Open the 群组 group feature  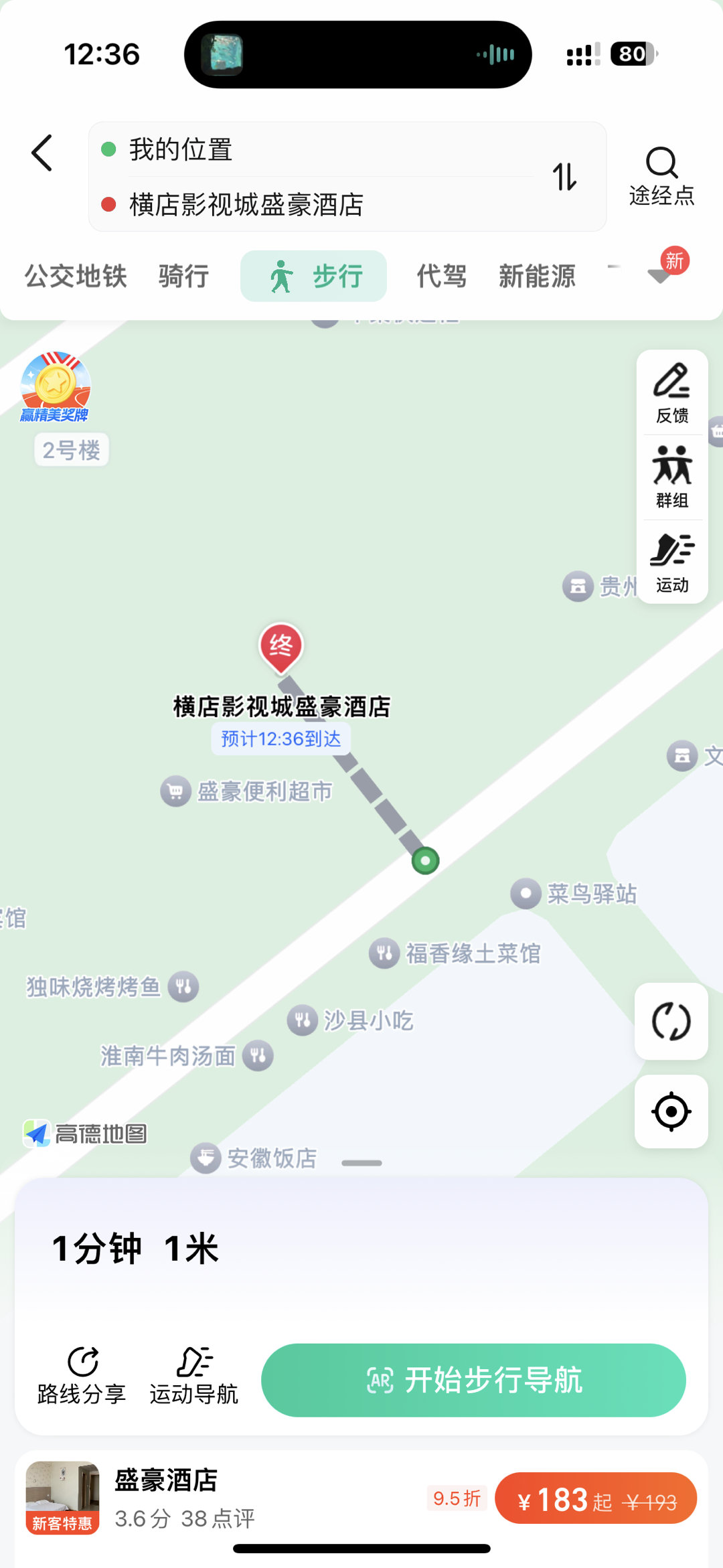pos(672,477)
